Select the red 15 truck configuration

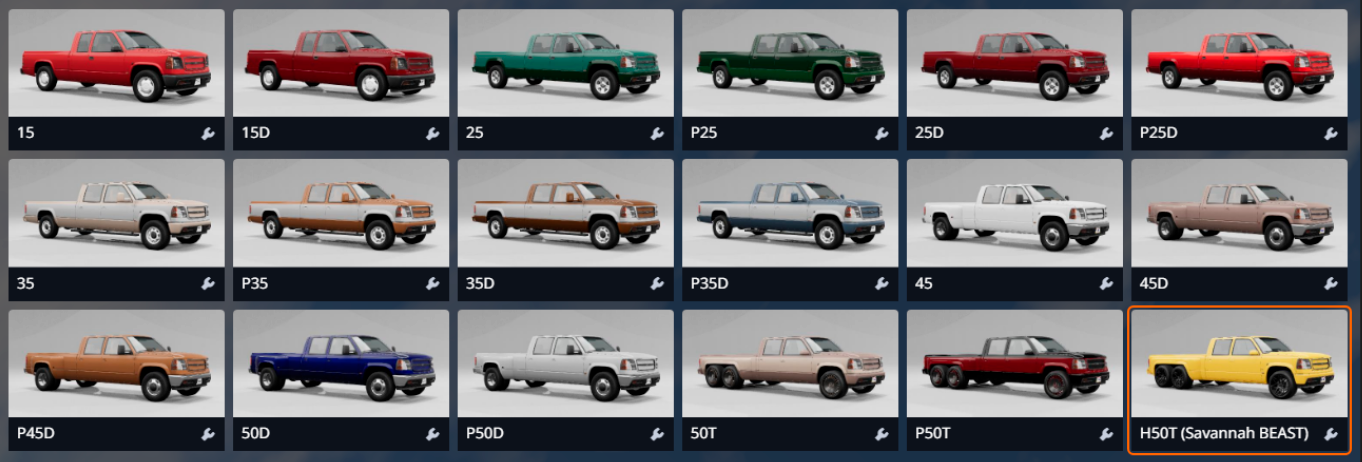(116, 66)
